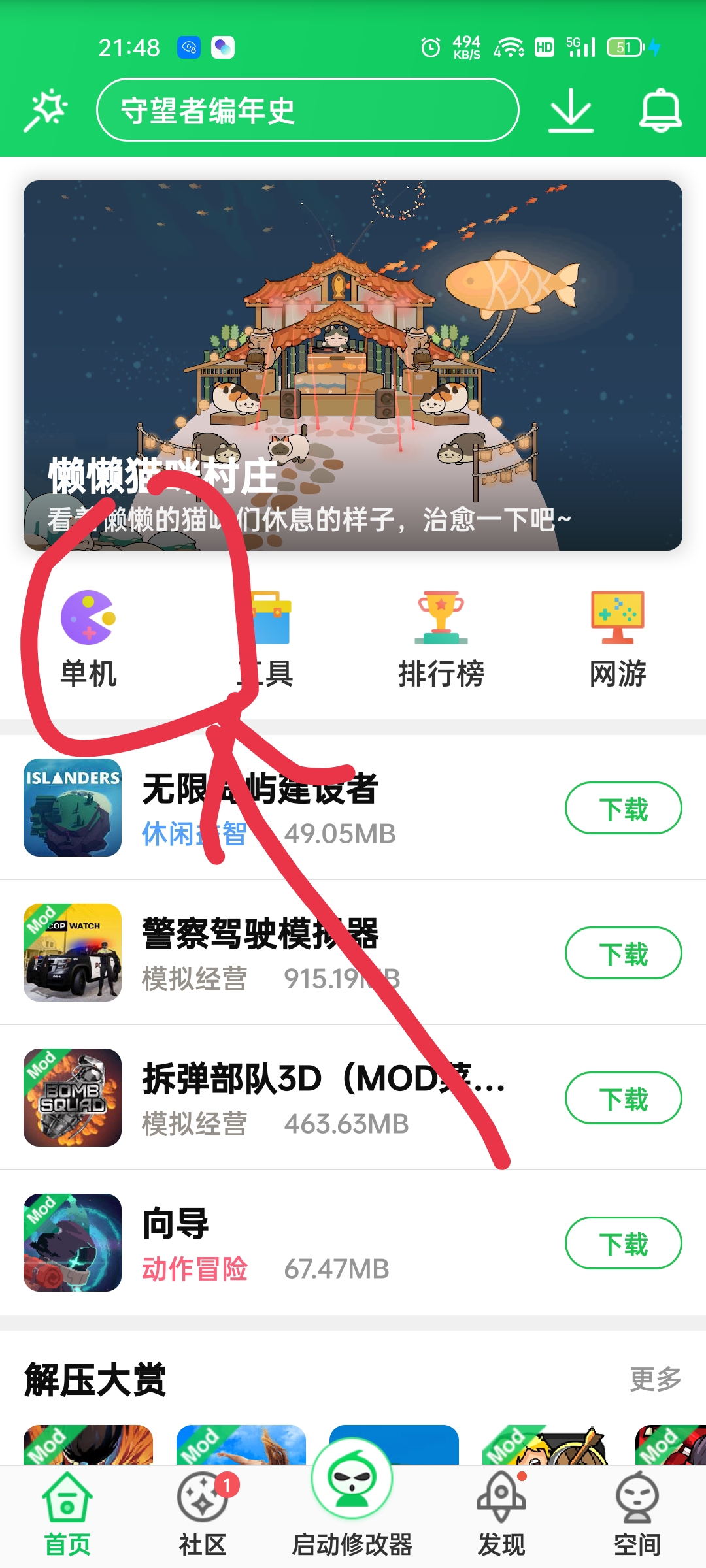Download the 向导 game
Image resolution: width=706 pixels, height=1568 pixels.
[623, 1243]
